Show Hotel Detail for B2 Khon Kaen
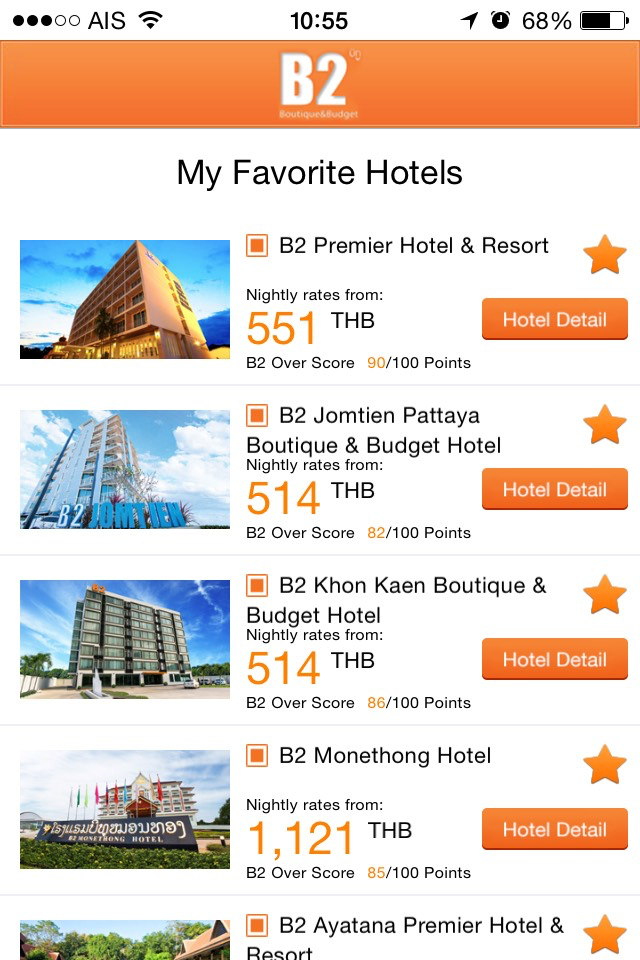 click(555, 660)
